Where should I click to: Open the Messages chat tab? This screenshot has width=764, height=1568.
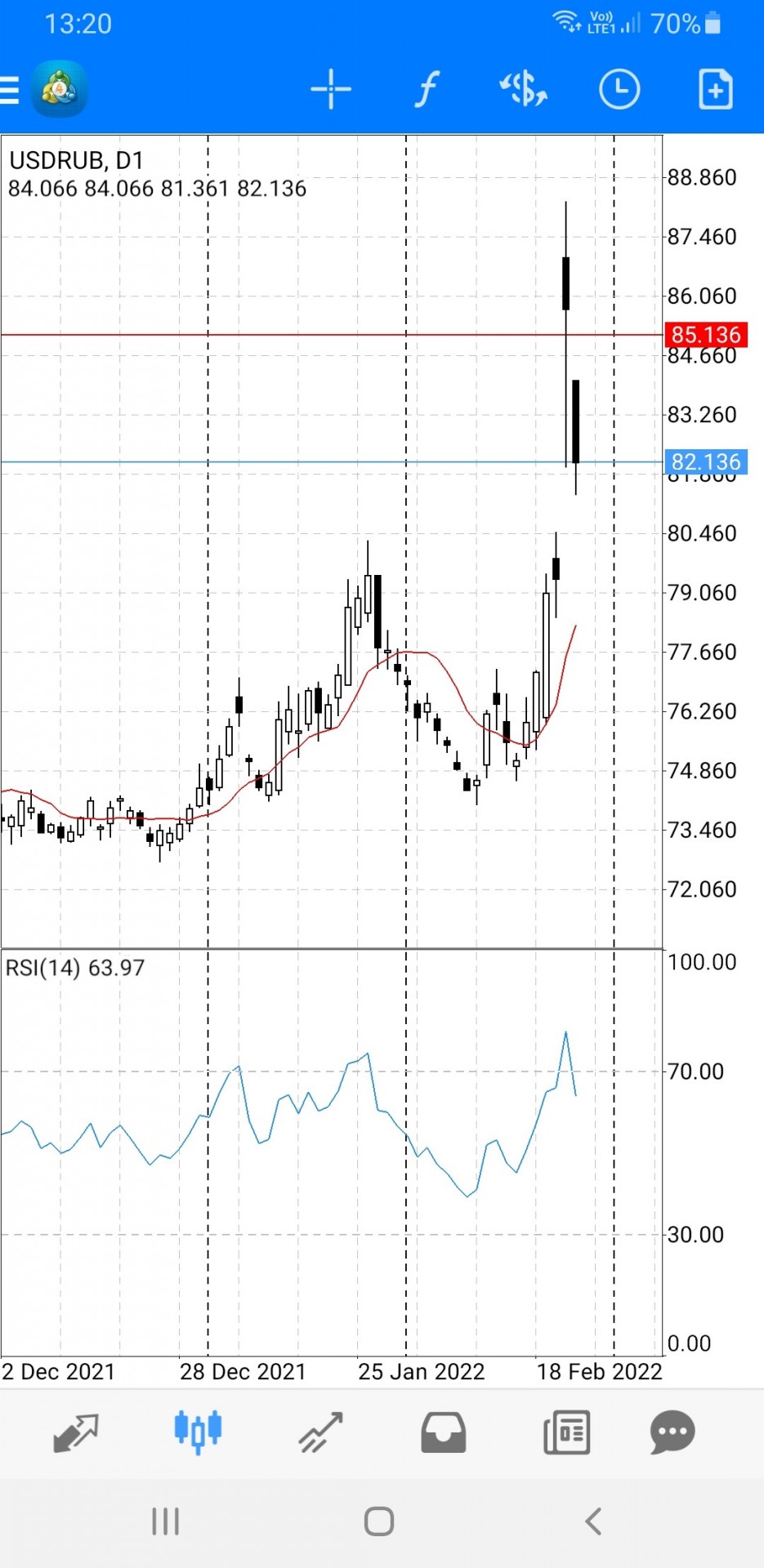pyautogui.click(x=672, y=1432)
